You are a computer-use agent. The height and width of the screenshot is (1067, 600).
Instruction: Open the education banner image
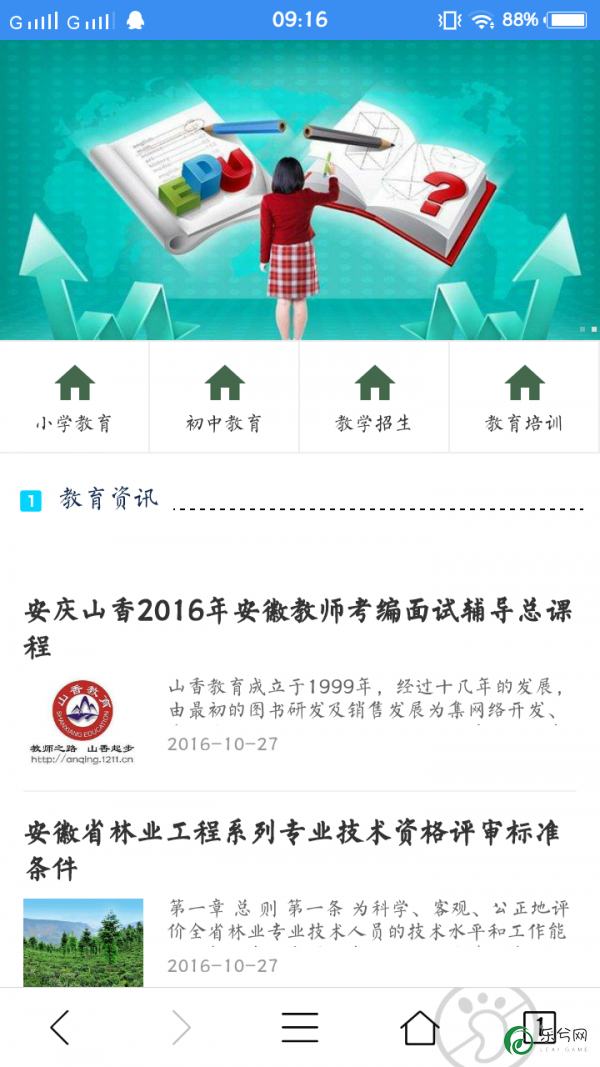click(300, 190)
